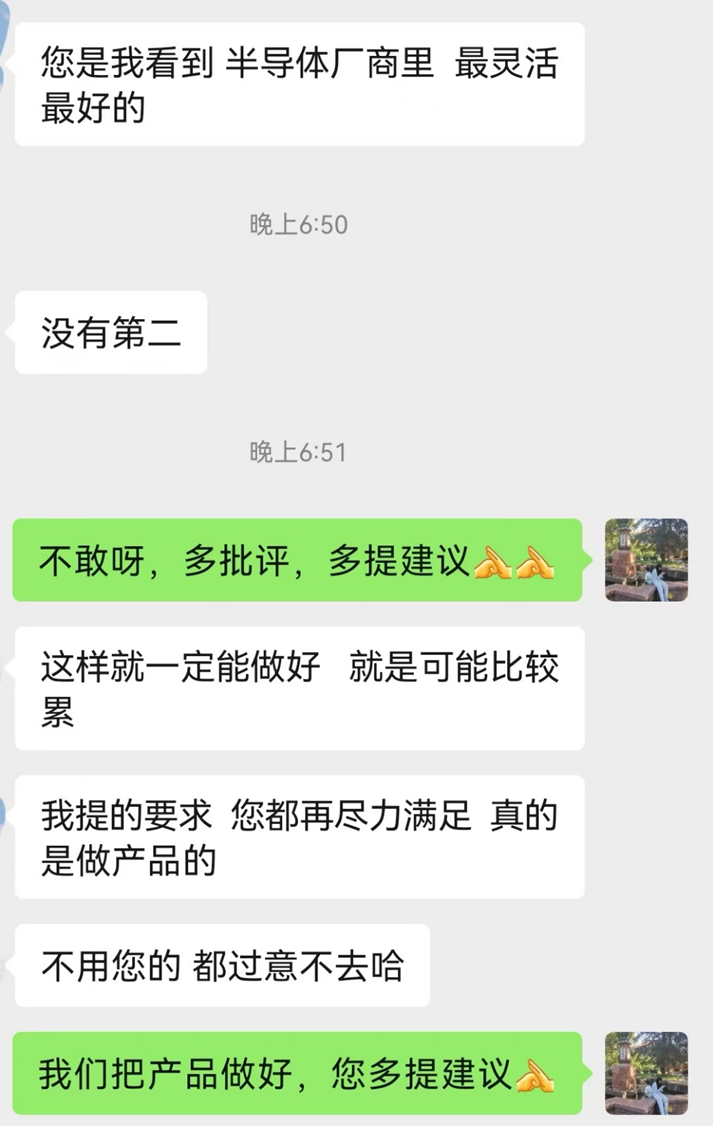713x1126 pixels.
Task: Open sender's avatar beside 我们把产品做好 message
Action: tap(646, 1073)
